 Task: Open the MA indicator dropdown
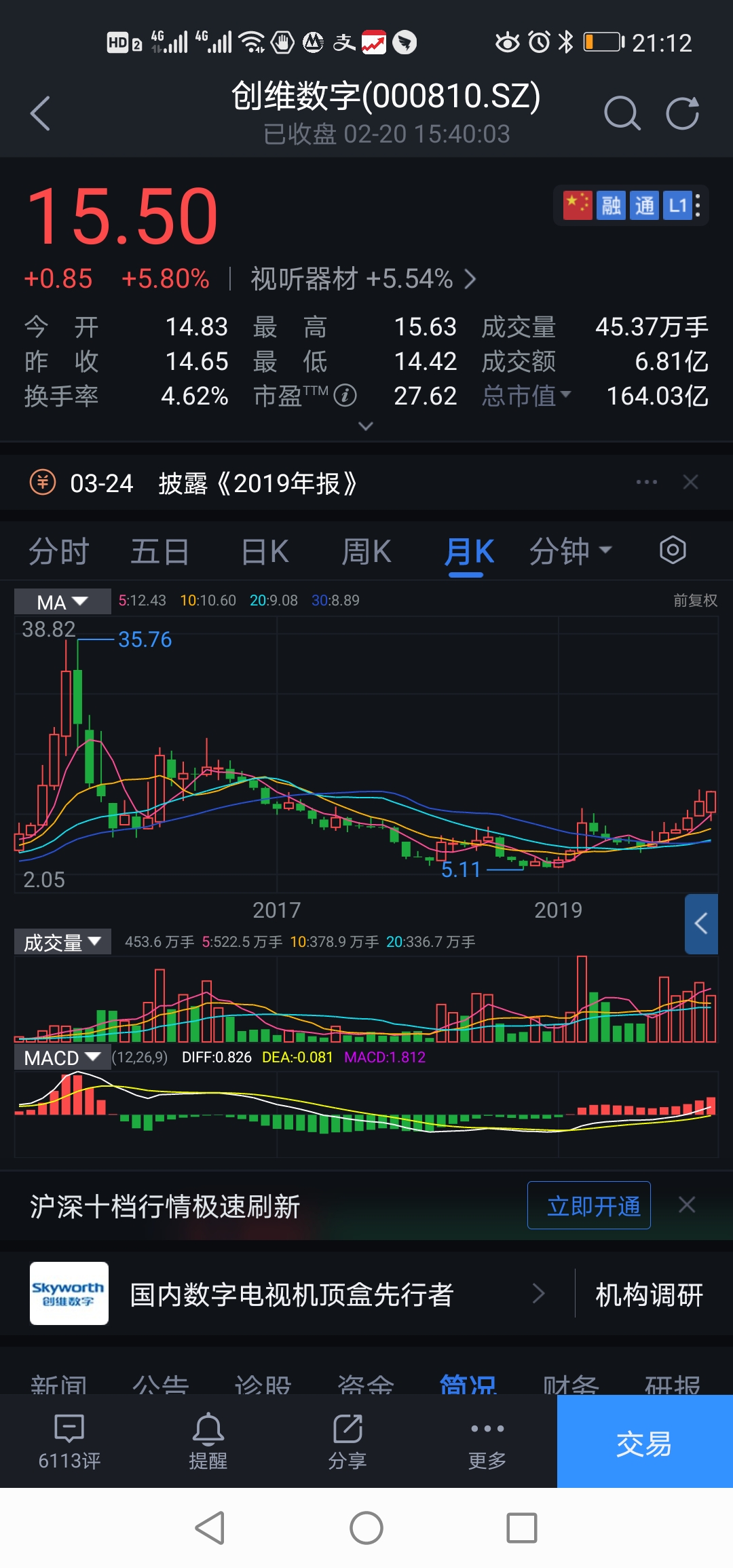tap(62, 601)
